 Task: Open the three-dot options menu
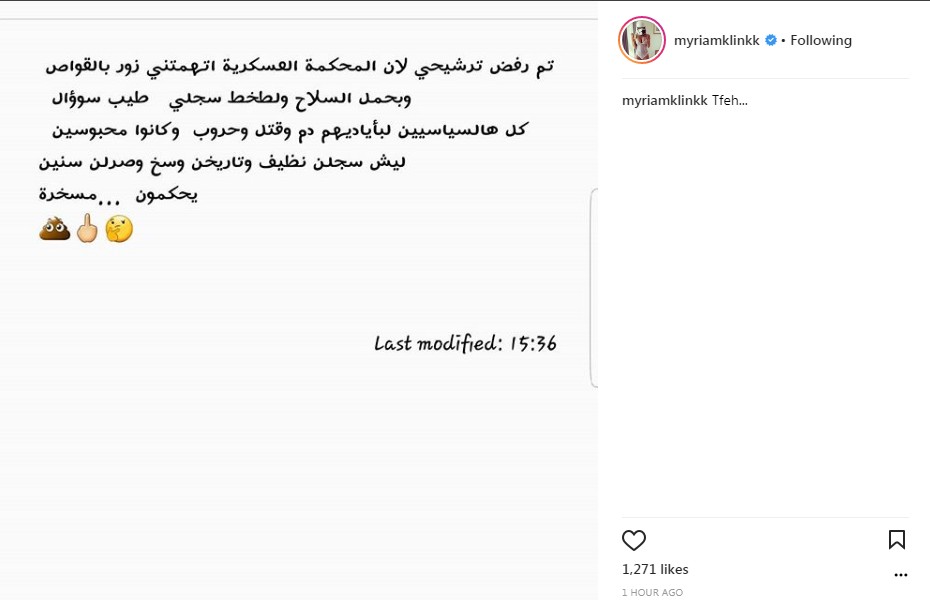pyautogui.click(x=900, y=575)
